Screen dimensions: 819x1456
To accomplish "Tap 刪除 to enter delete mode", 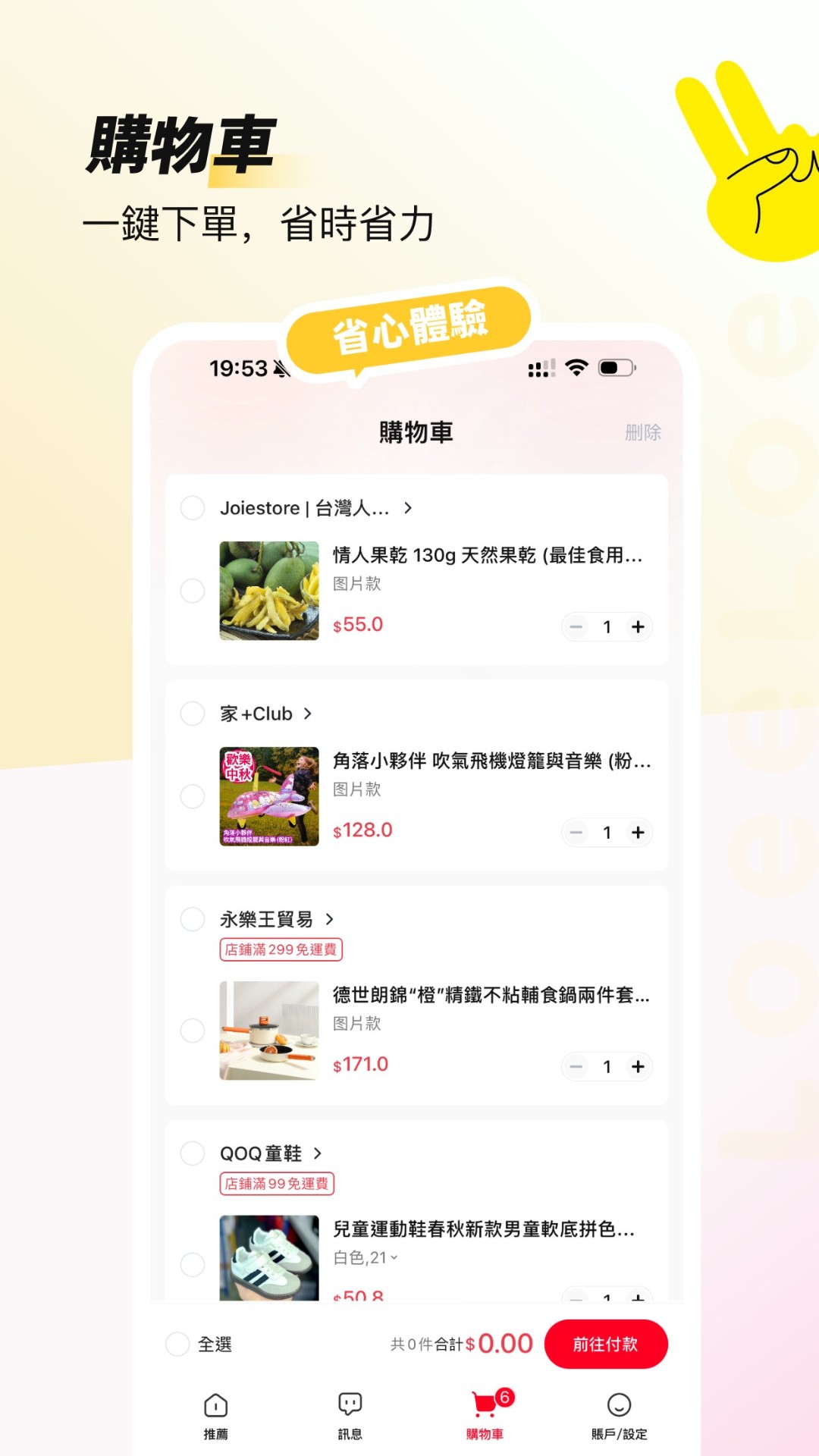I will [643, 432].
